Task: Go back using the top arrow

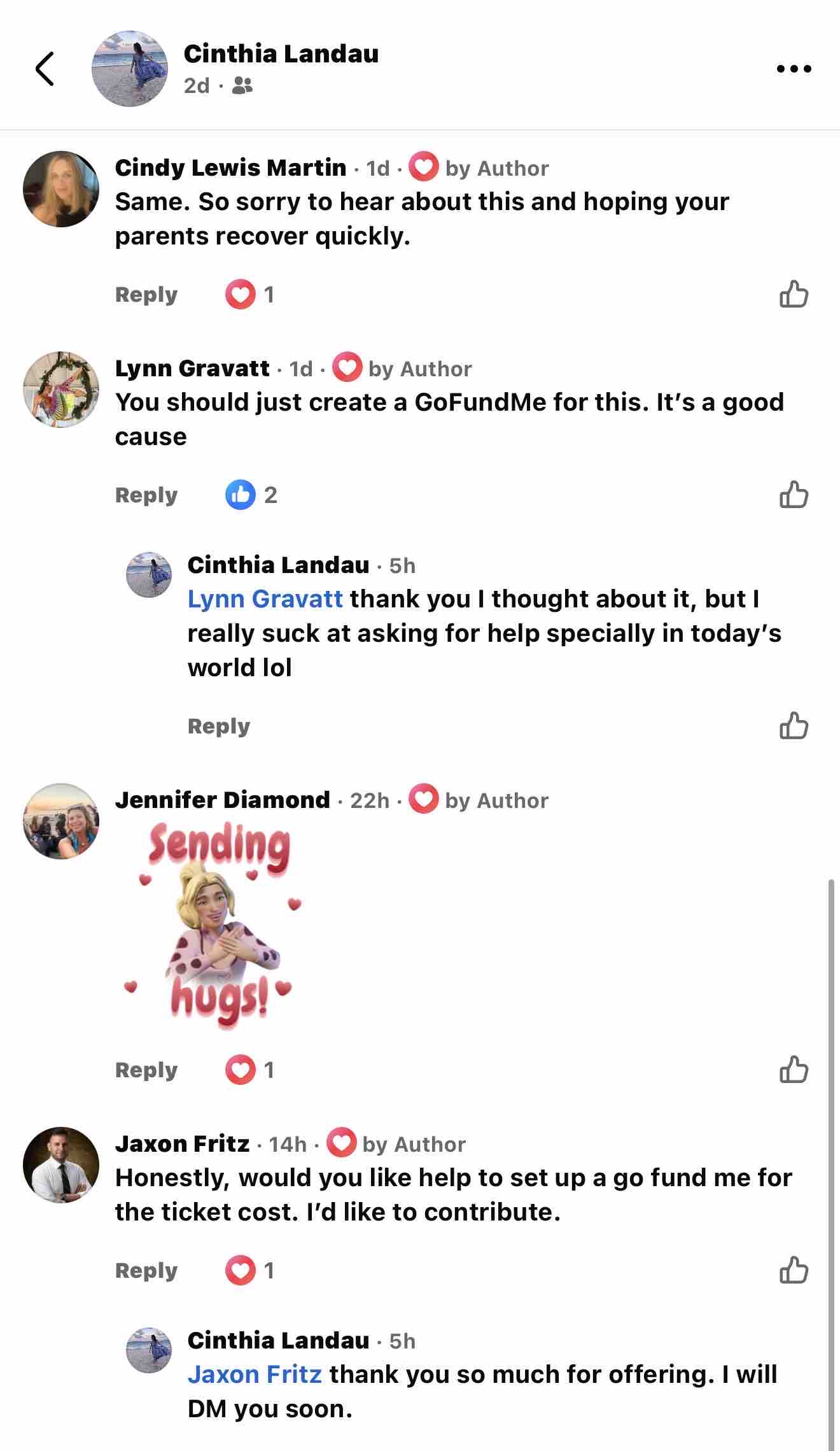Action: tap(45, 68)
